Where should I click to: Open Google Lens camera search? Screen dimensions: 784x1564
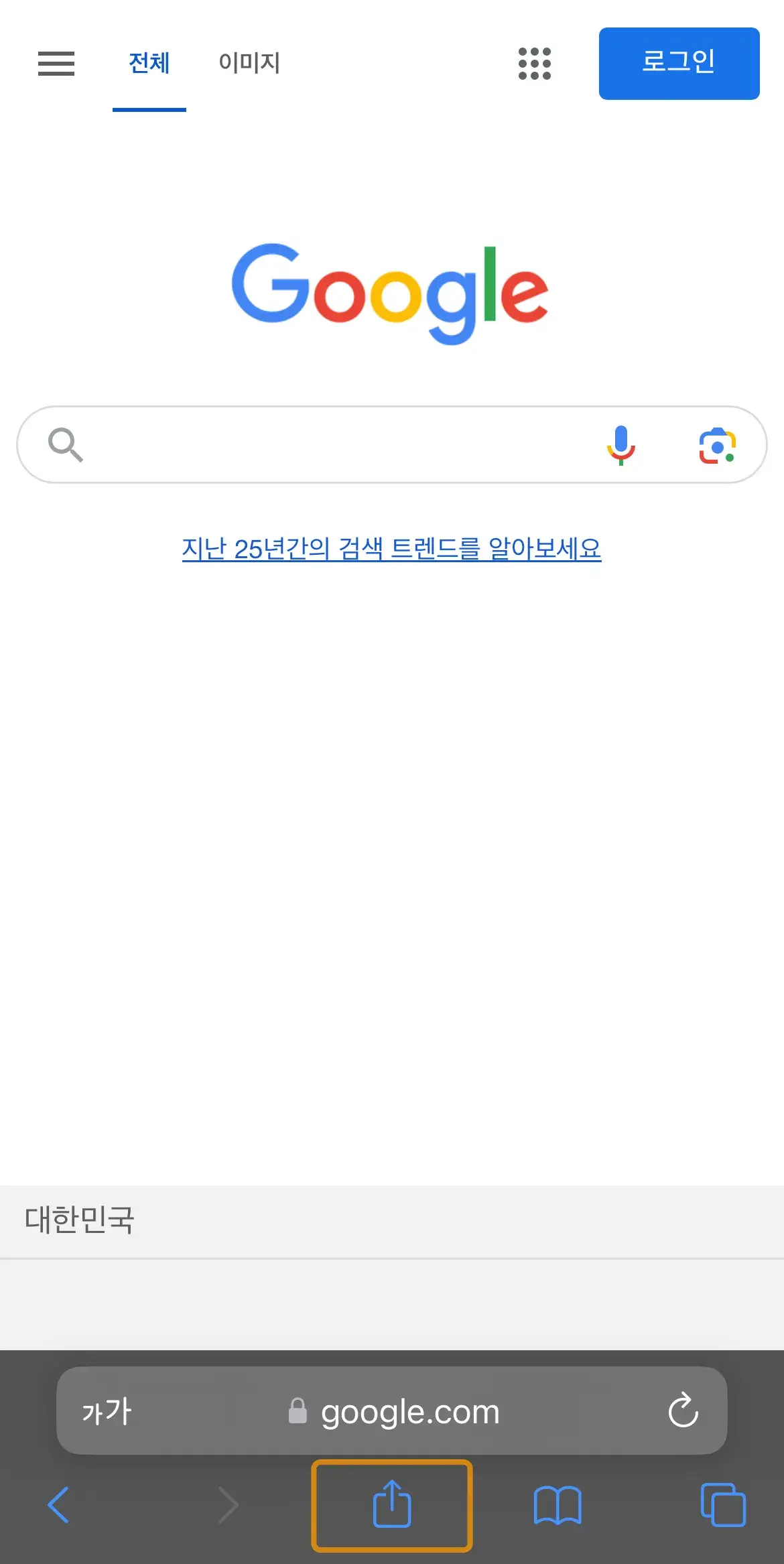718,445
